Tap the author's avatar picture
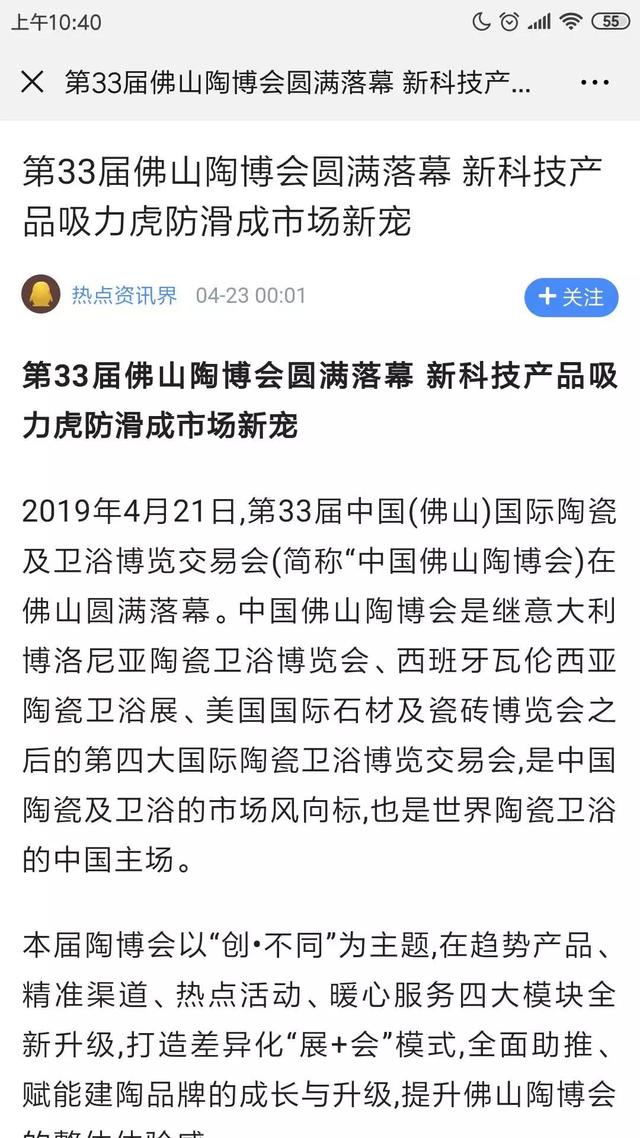This screenshot has height=1138, width=640. (x=41, y=295)
